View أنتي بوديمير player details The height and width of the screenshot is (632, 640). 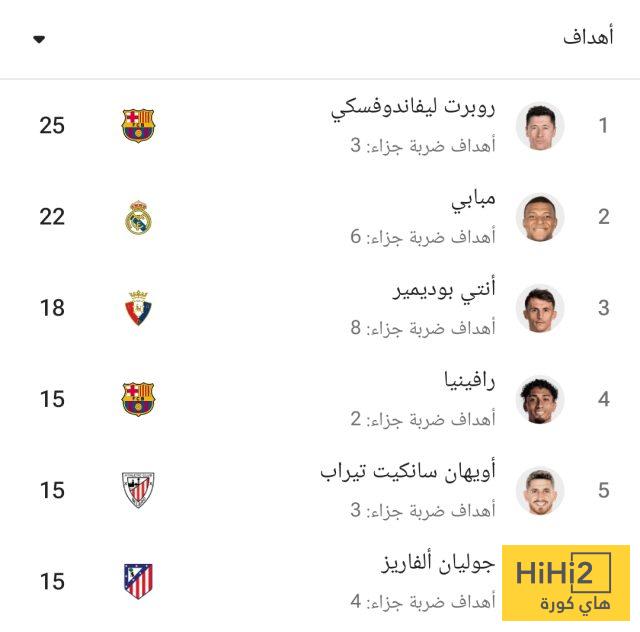pos(443,292)
